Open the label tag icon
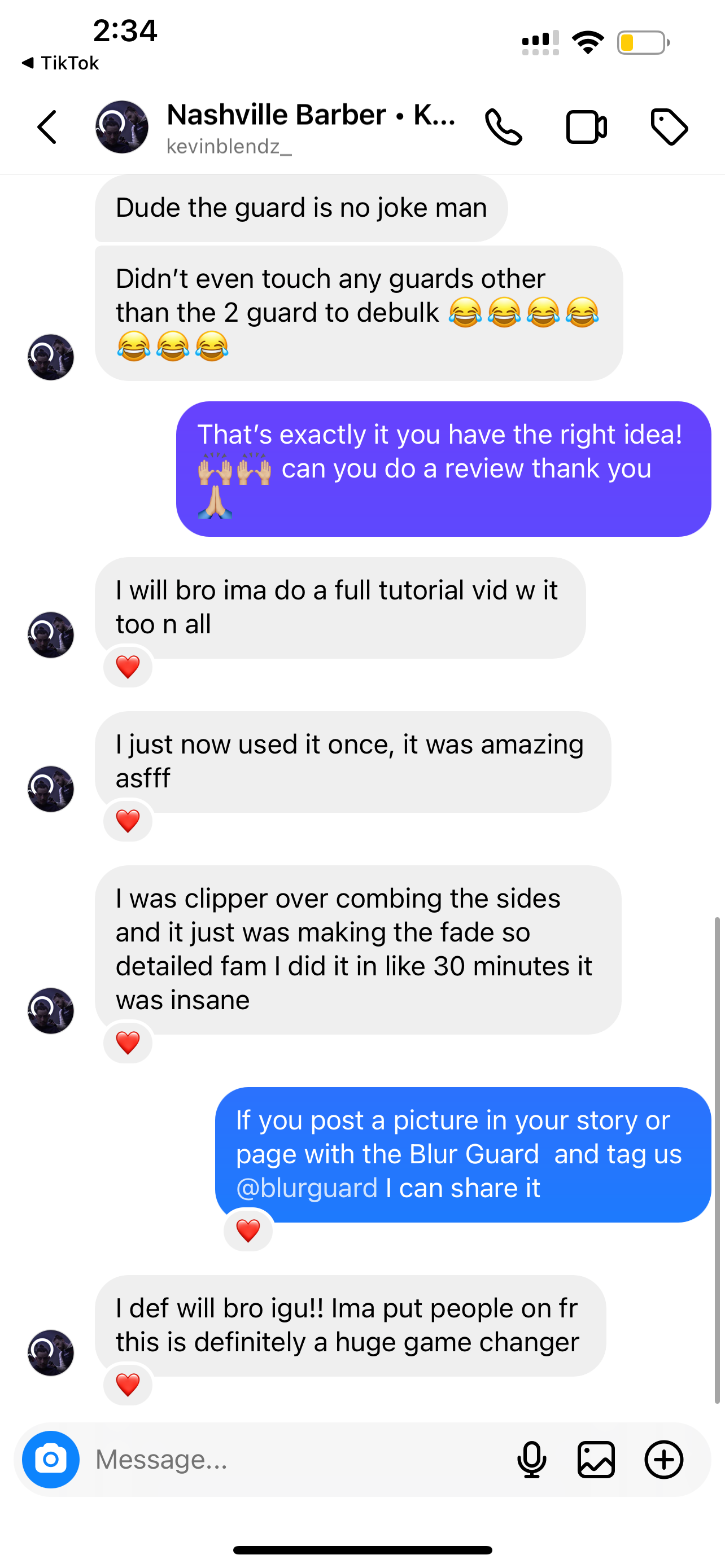 (669, 127)
